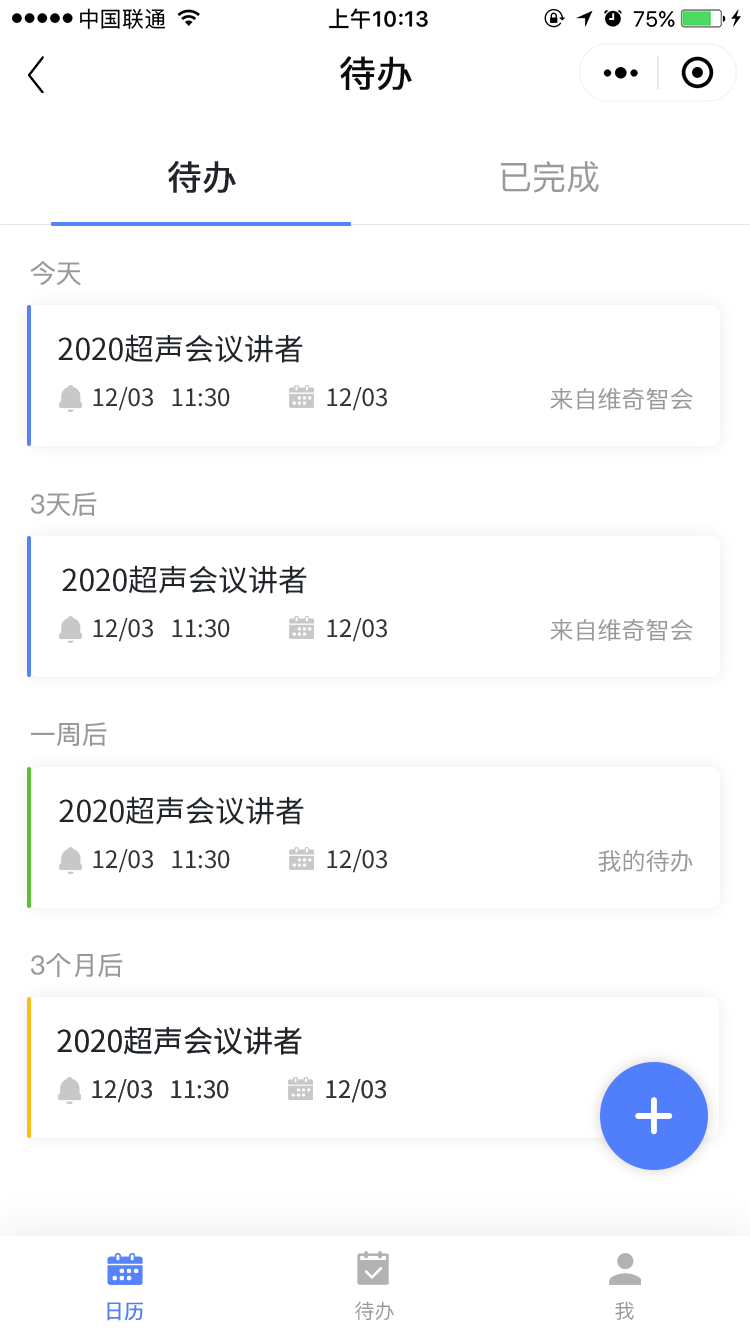750x1337 pixels.
Task: Open the mini program's three-dot menu
Action: (x=620, y=73)
